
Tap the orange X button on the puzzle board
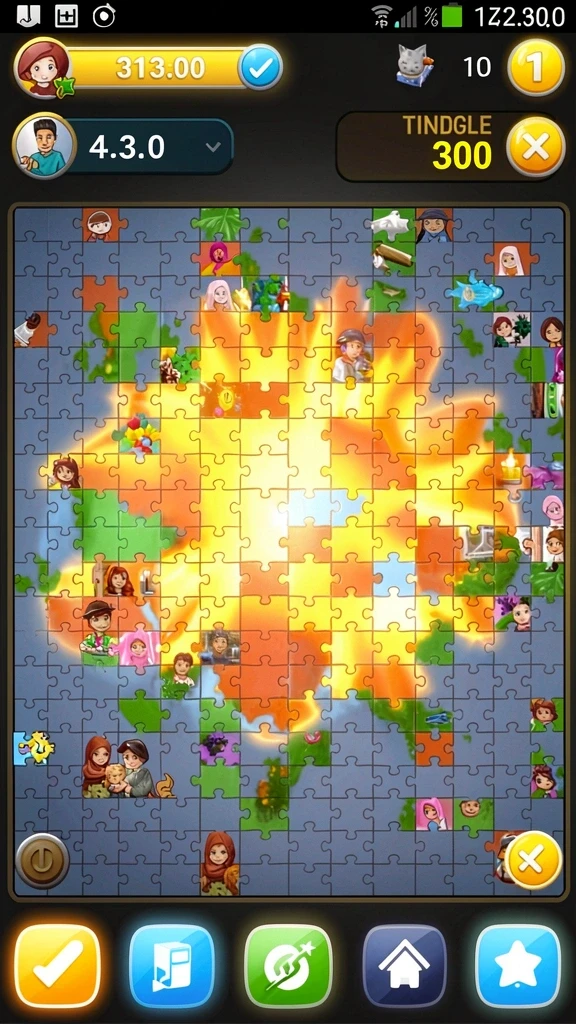pos(533,861)
